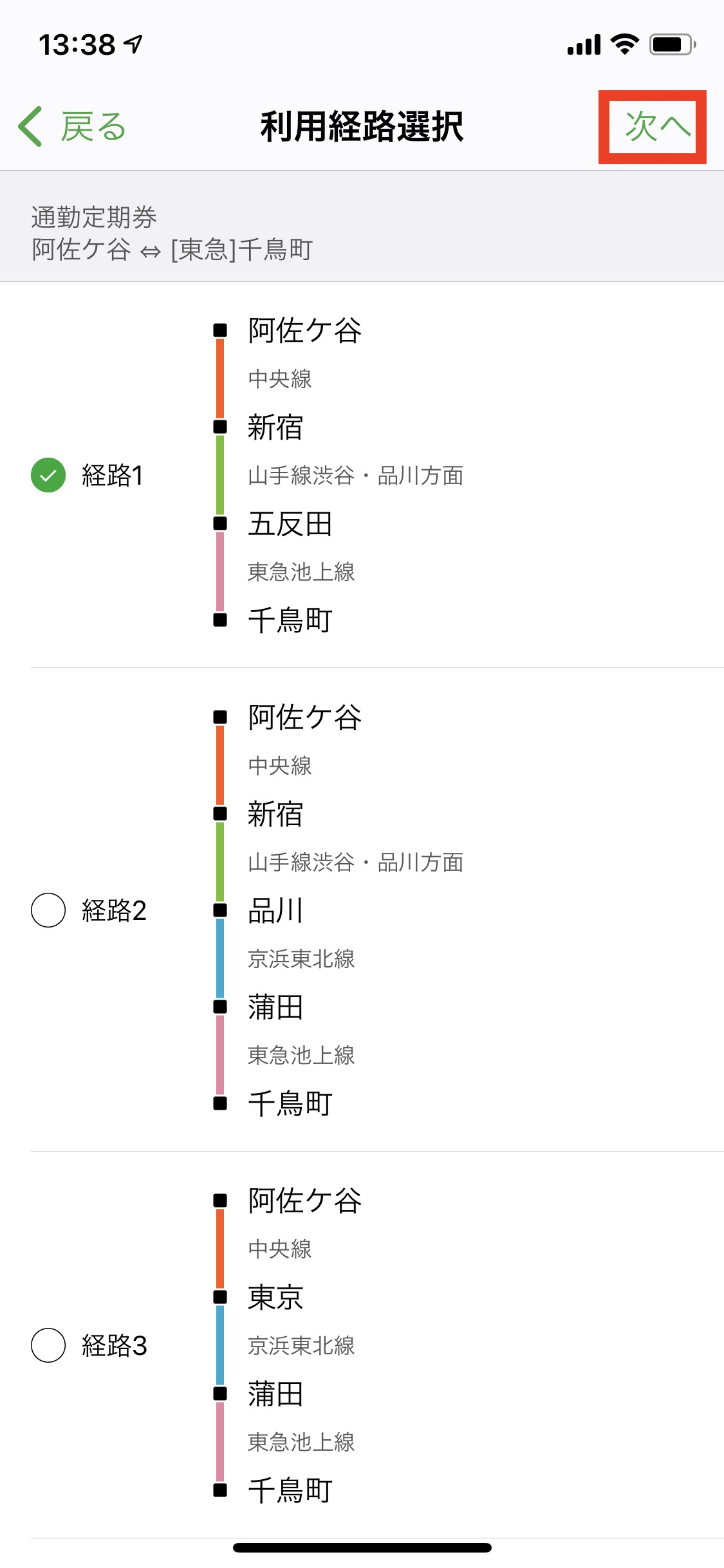Pick the 経路3 route via 東京
724x1568 pixels.
coord(49,1345)
